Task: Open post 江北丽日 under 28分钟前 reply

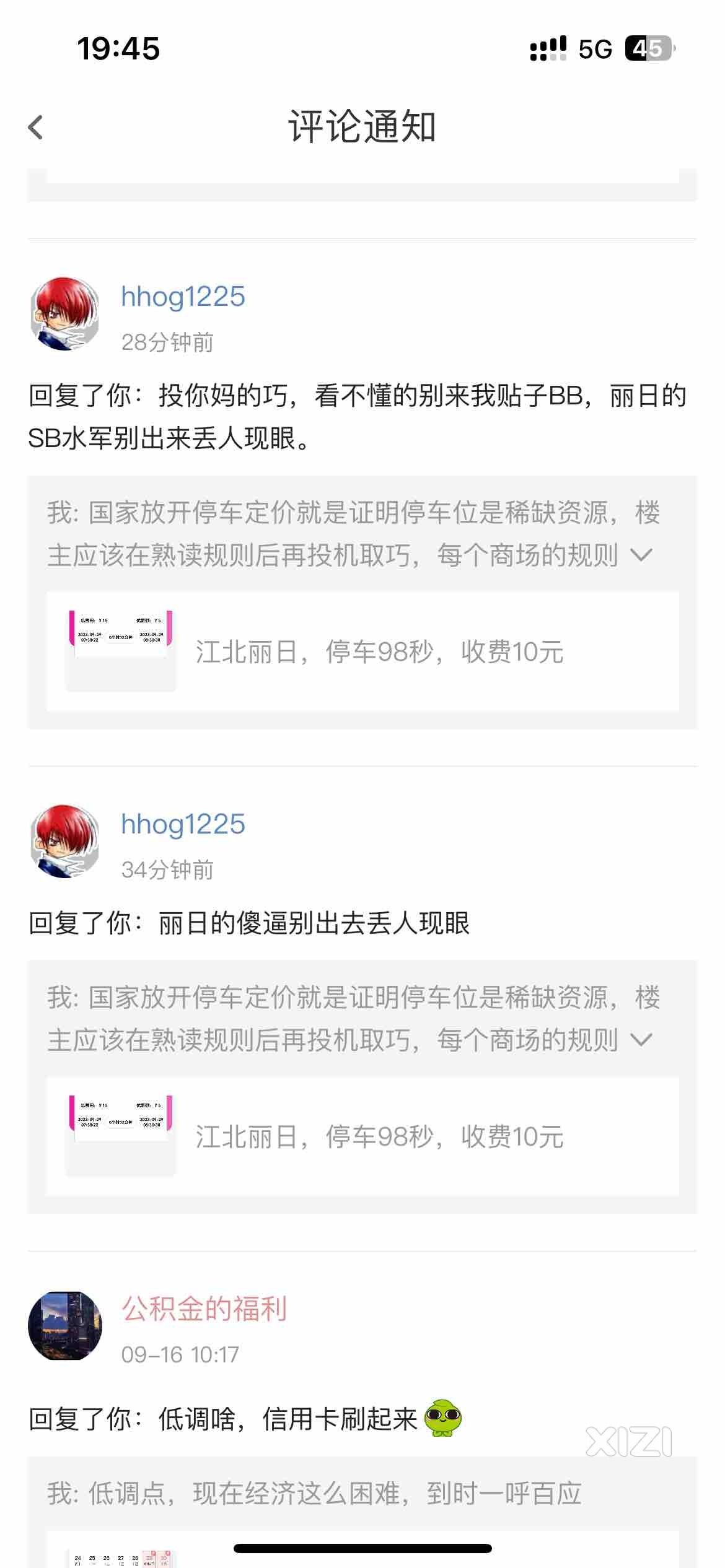Action: coord(362,651)
